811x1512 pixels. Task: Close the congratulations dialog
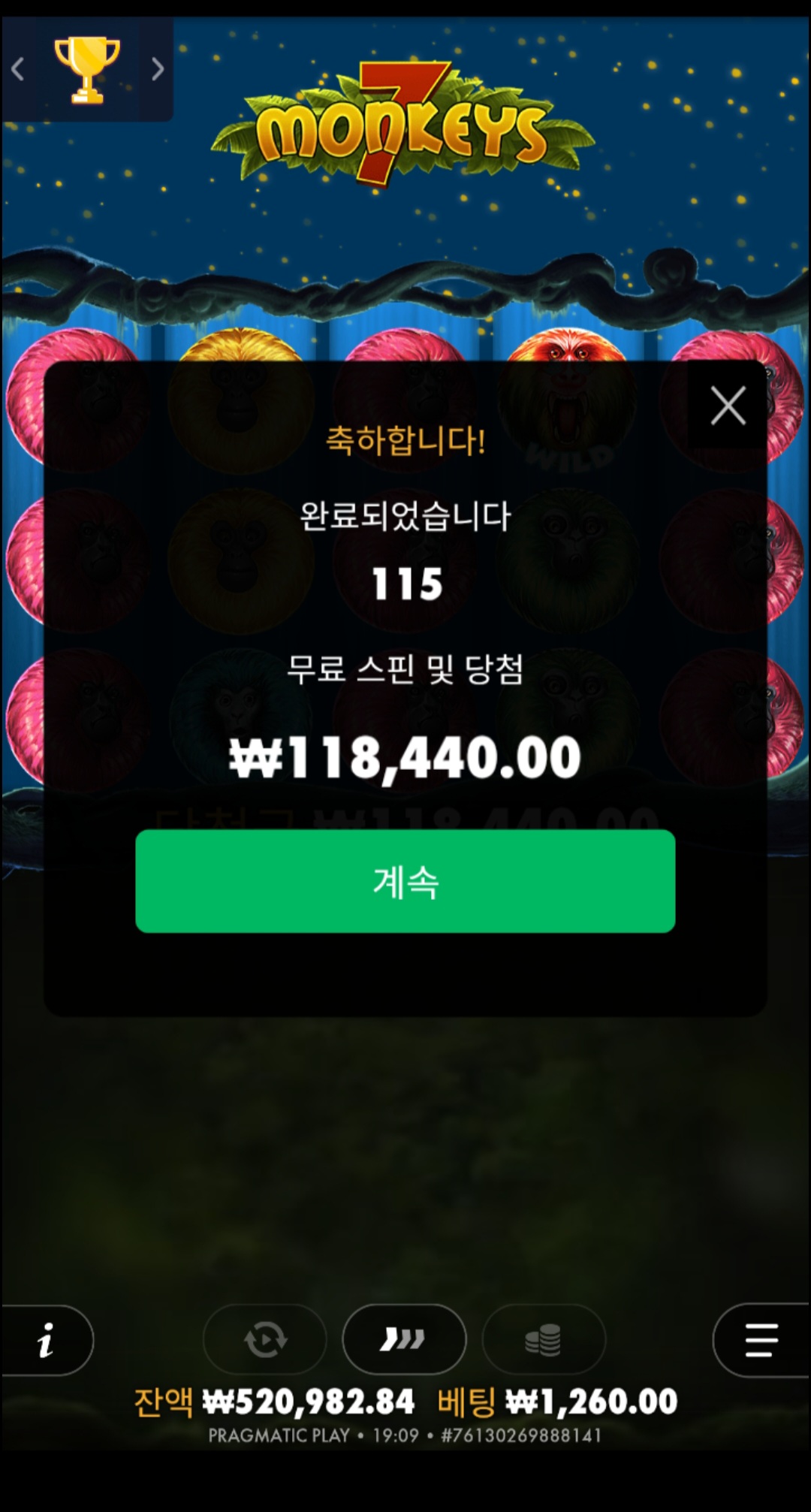(728, 406)
